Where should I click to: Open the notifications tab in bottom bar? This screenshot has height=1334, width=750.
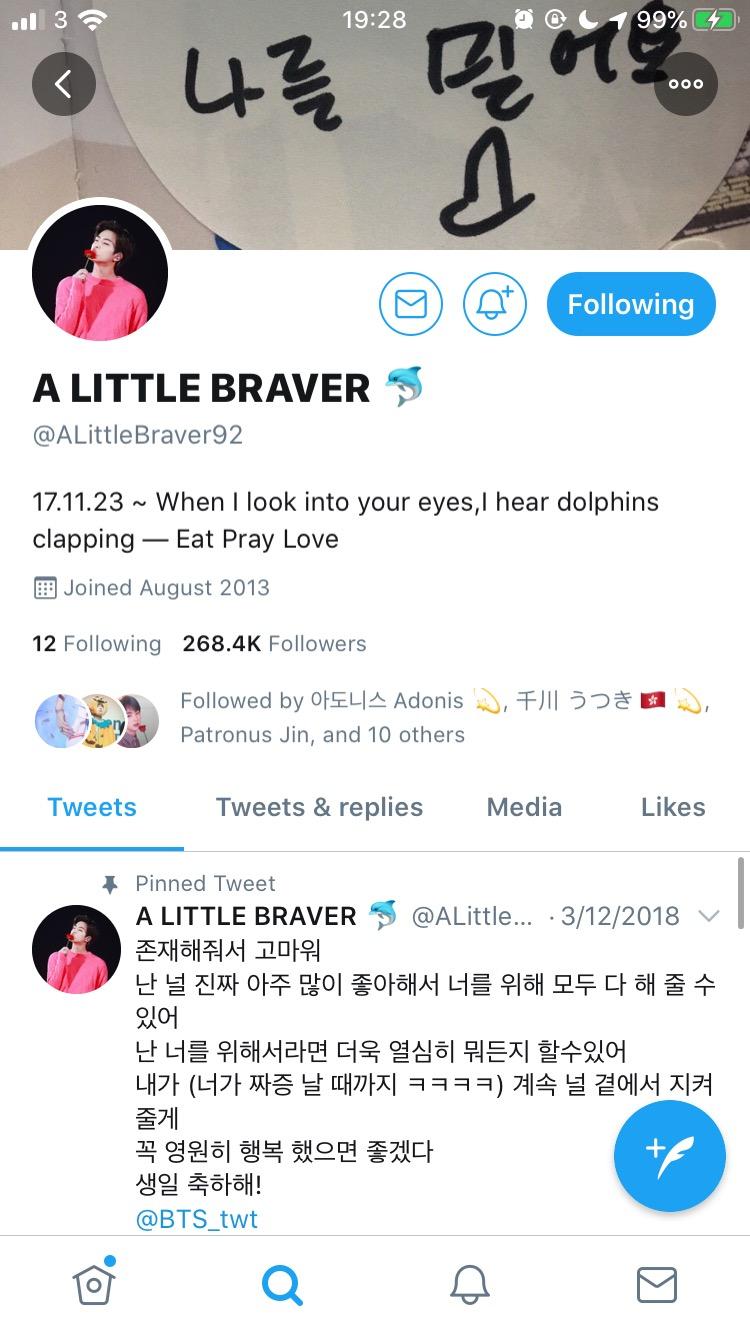click(x=469, y=1284)
